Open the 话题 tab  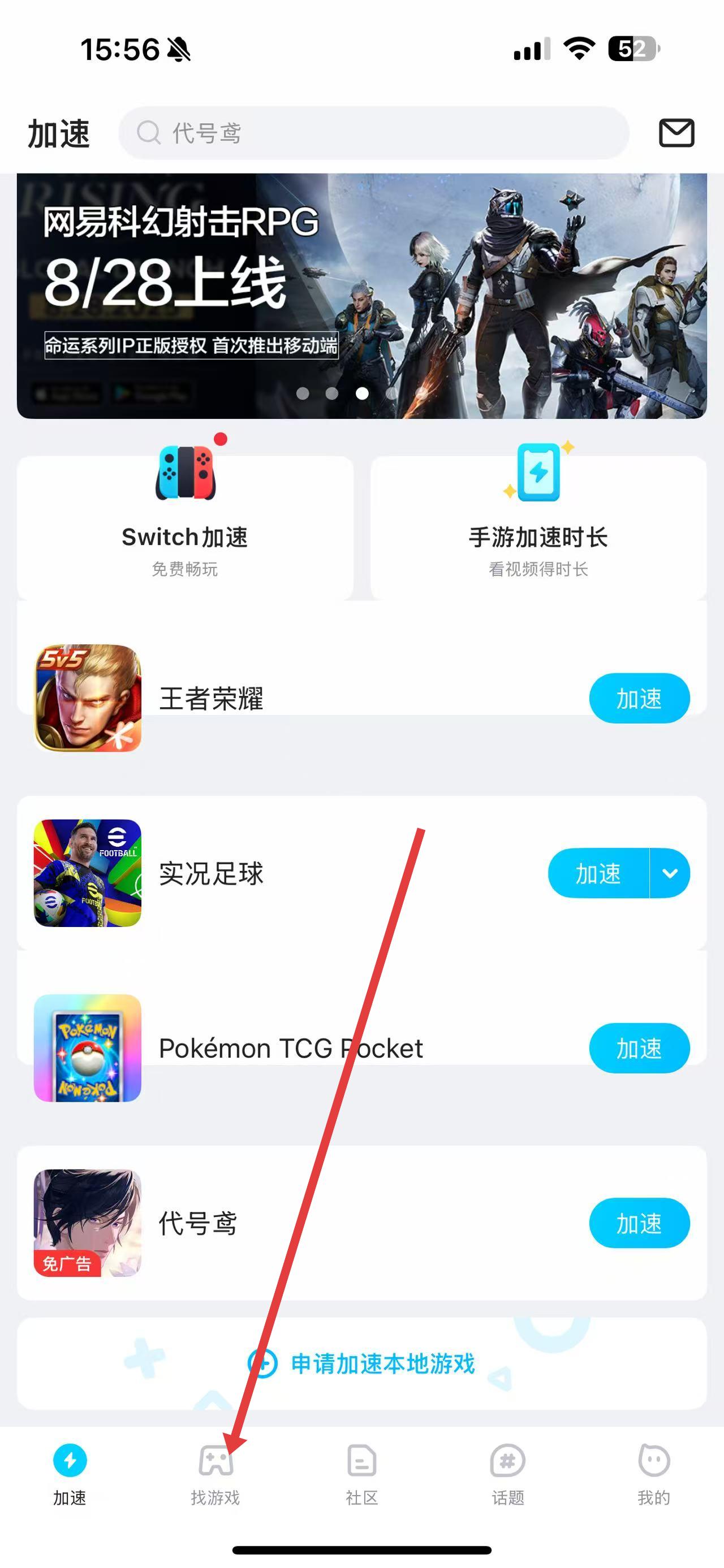pos(508,1472)
